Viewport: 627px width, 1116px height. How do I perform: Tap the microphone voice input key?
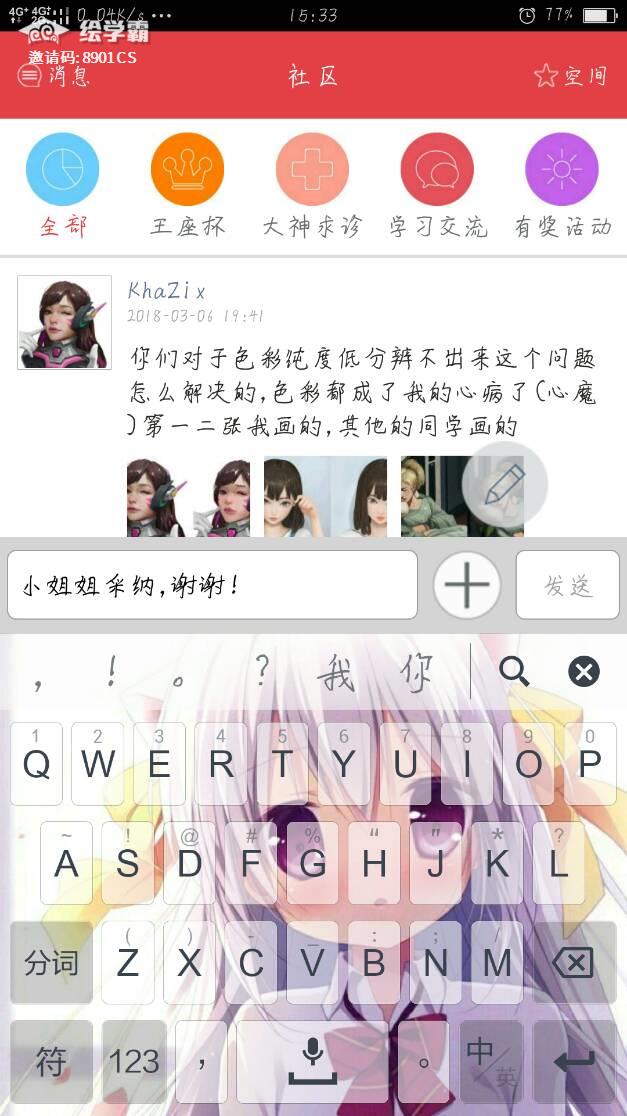coord(313,1060)
